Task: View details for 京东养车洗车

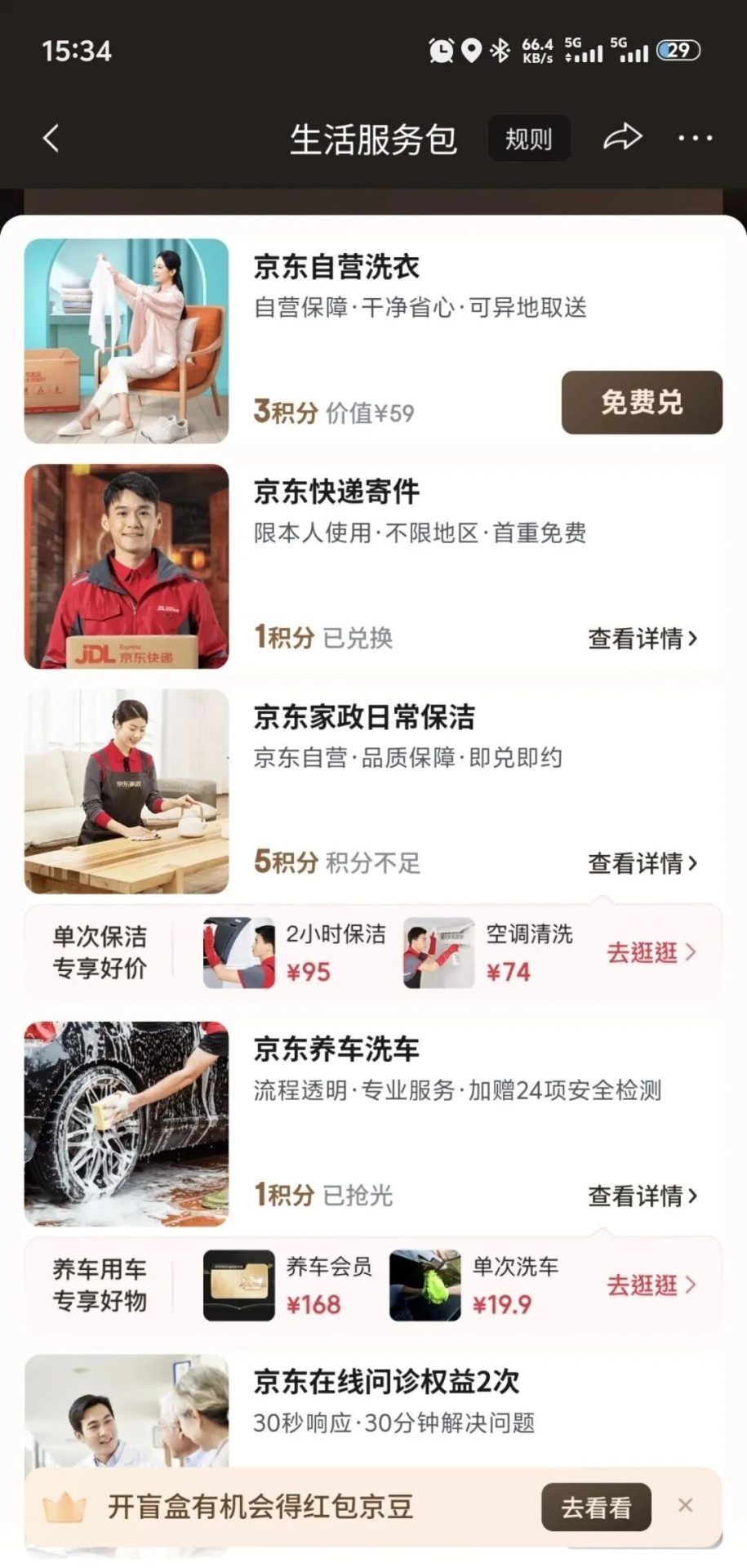Action: pyautogui.click(x=643, y=1196)
